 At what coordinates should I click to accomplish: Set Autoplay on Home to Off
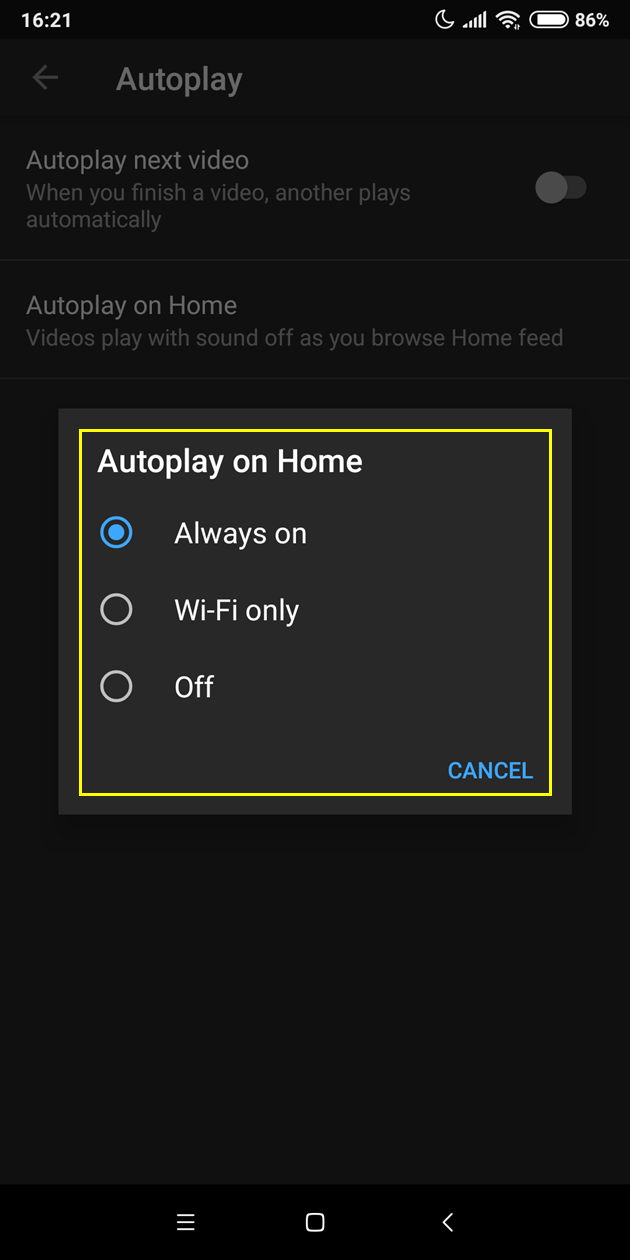click(315, 687)
